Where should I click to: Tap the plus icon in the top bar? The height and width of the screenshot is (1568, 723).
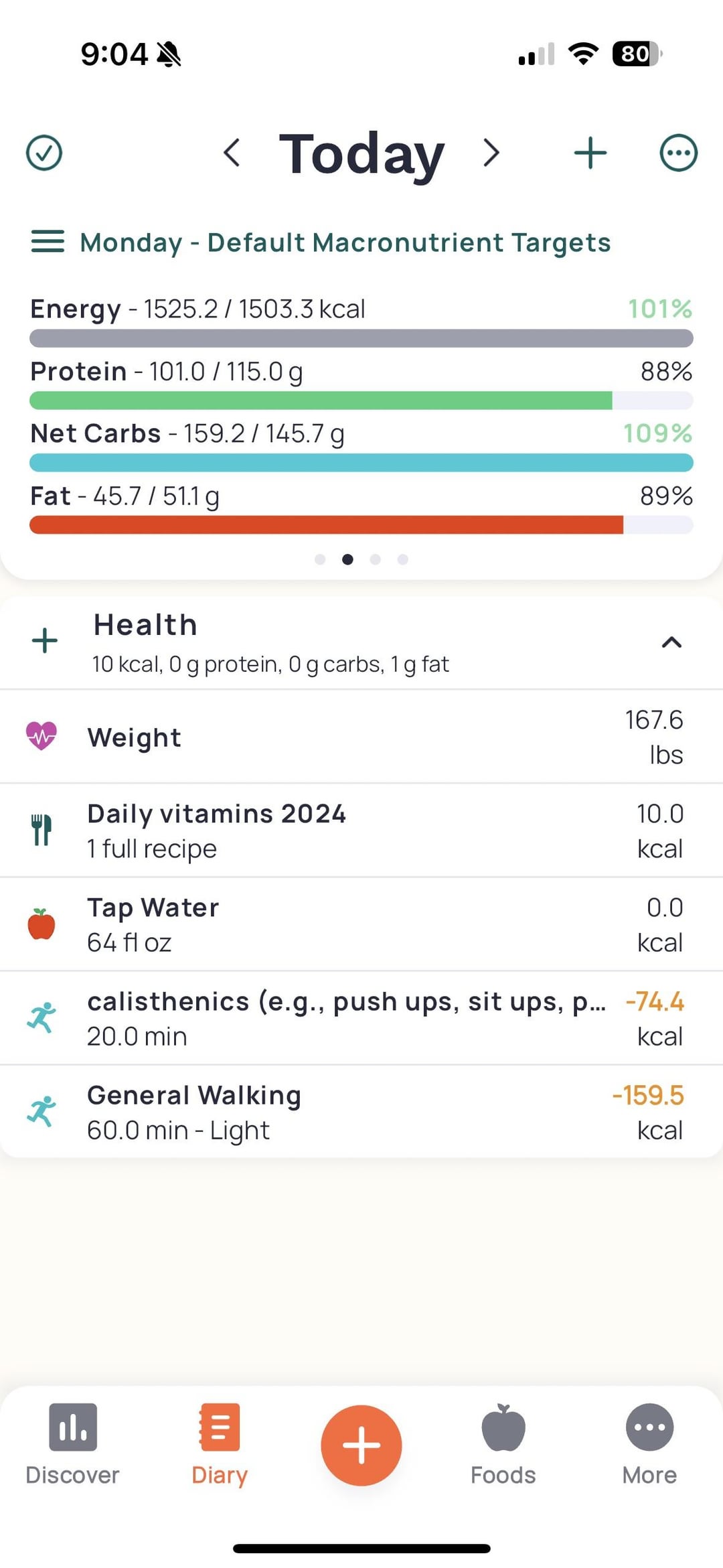[x=590, y=153]
